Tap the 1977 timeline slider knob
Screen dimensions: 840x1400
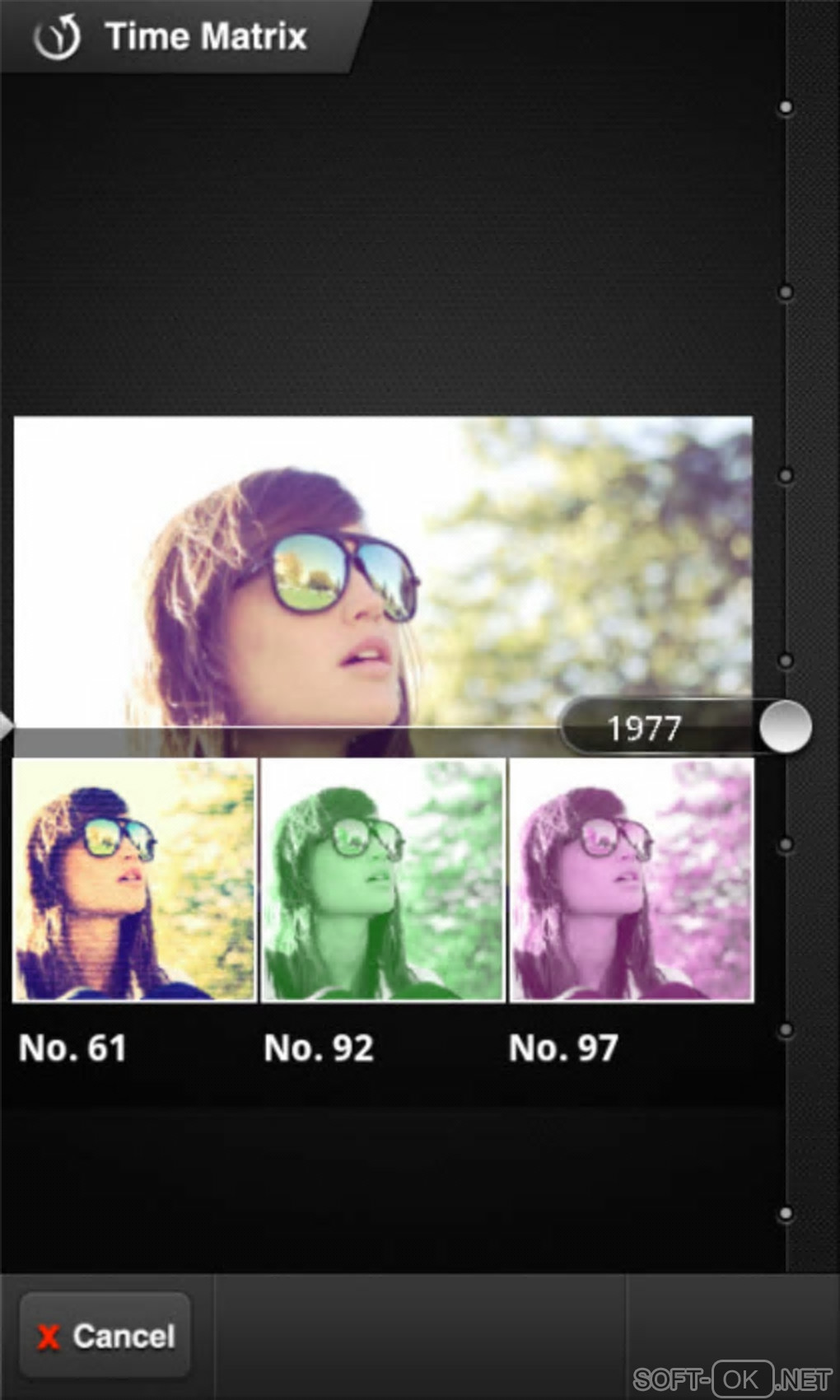click(785, 726)
